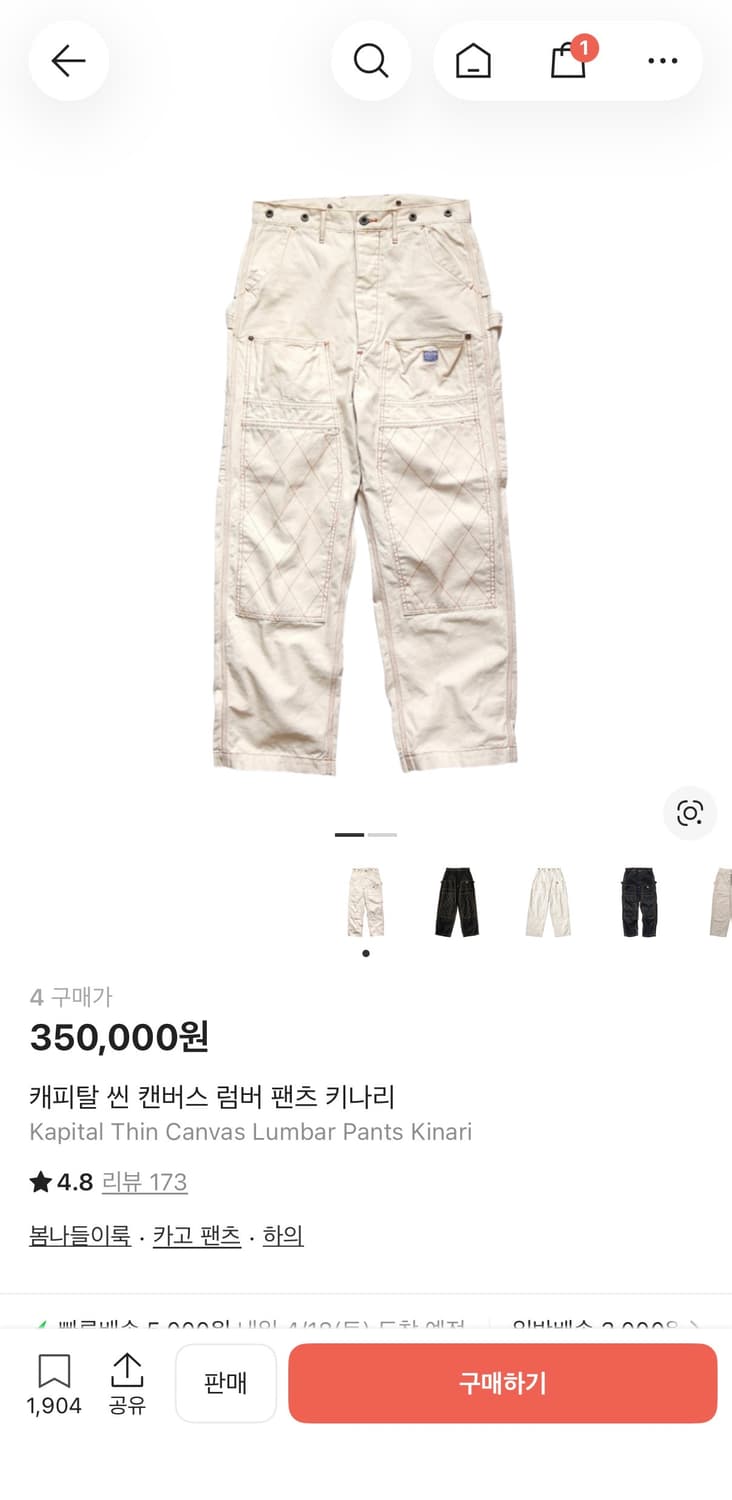The width and height of the screenshot is (732, 1500).
Task: Select the black pants thumbnail variant
Action: [457, 900]
